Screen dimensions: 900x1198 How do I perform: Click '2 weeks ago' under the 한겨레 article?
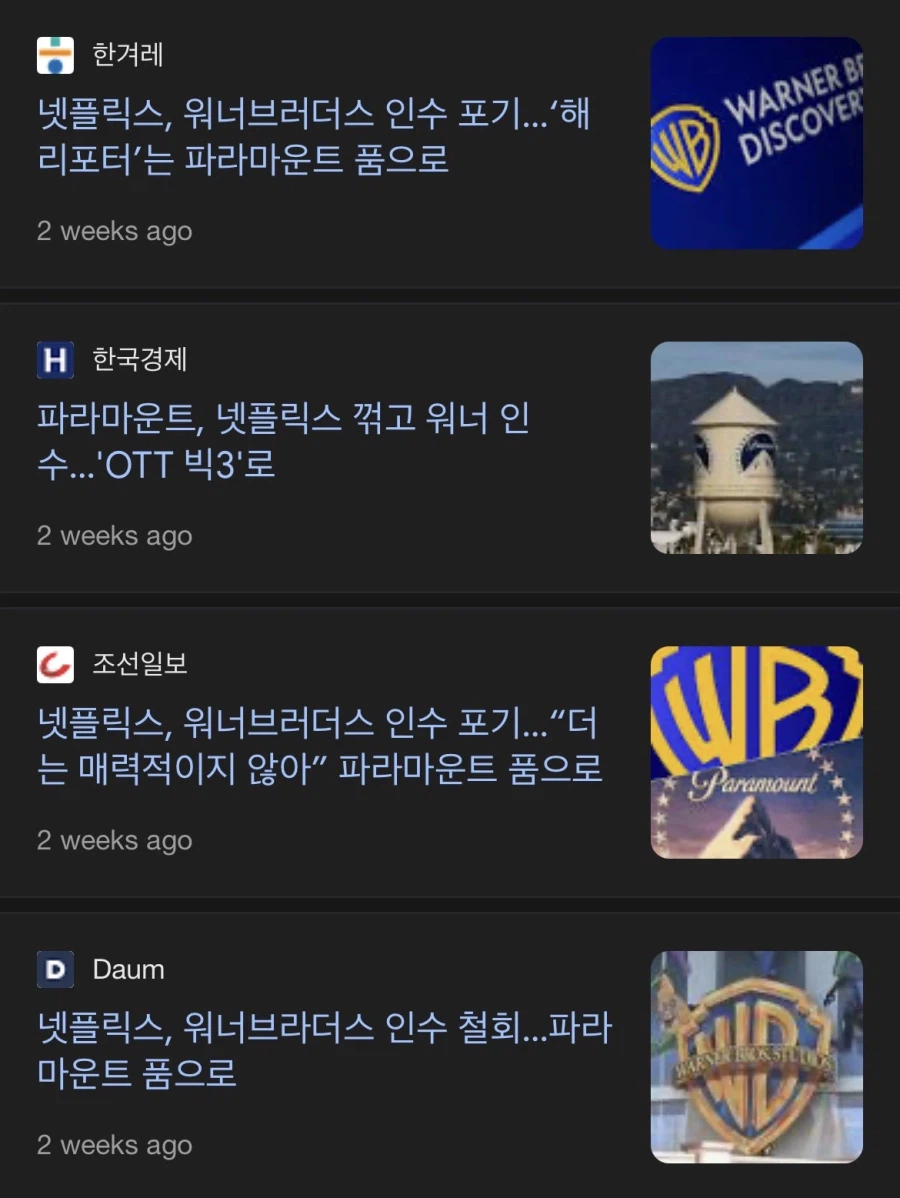(114, 231)
